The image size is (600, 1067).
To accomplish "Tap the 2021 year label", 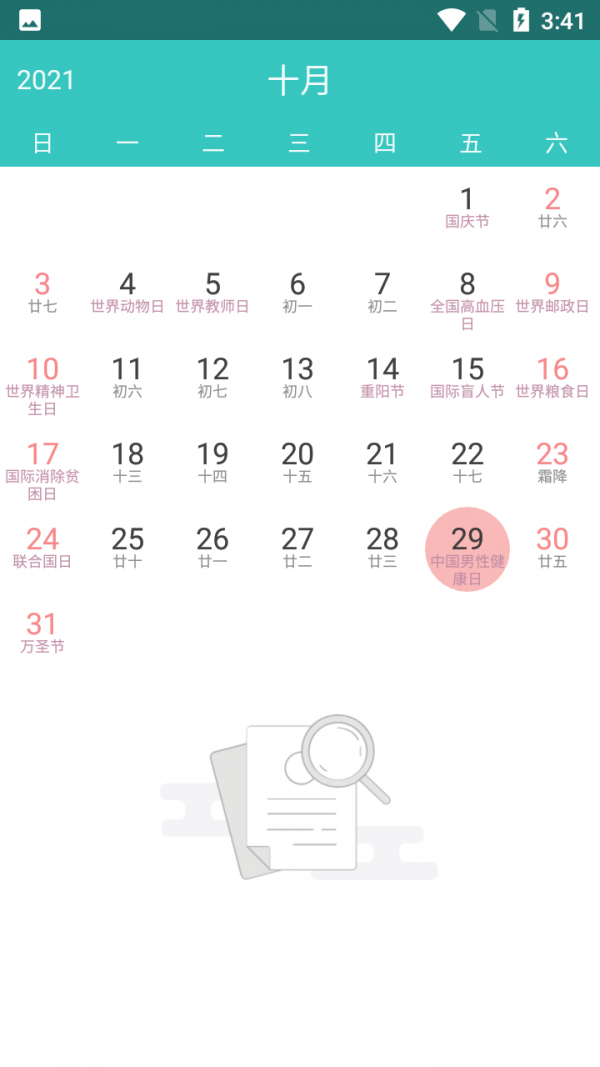I will (x=46, y=80).
